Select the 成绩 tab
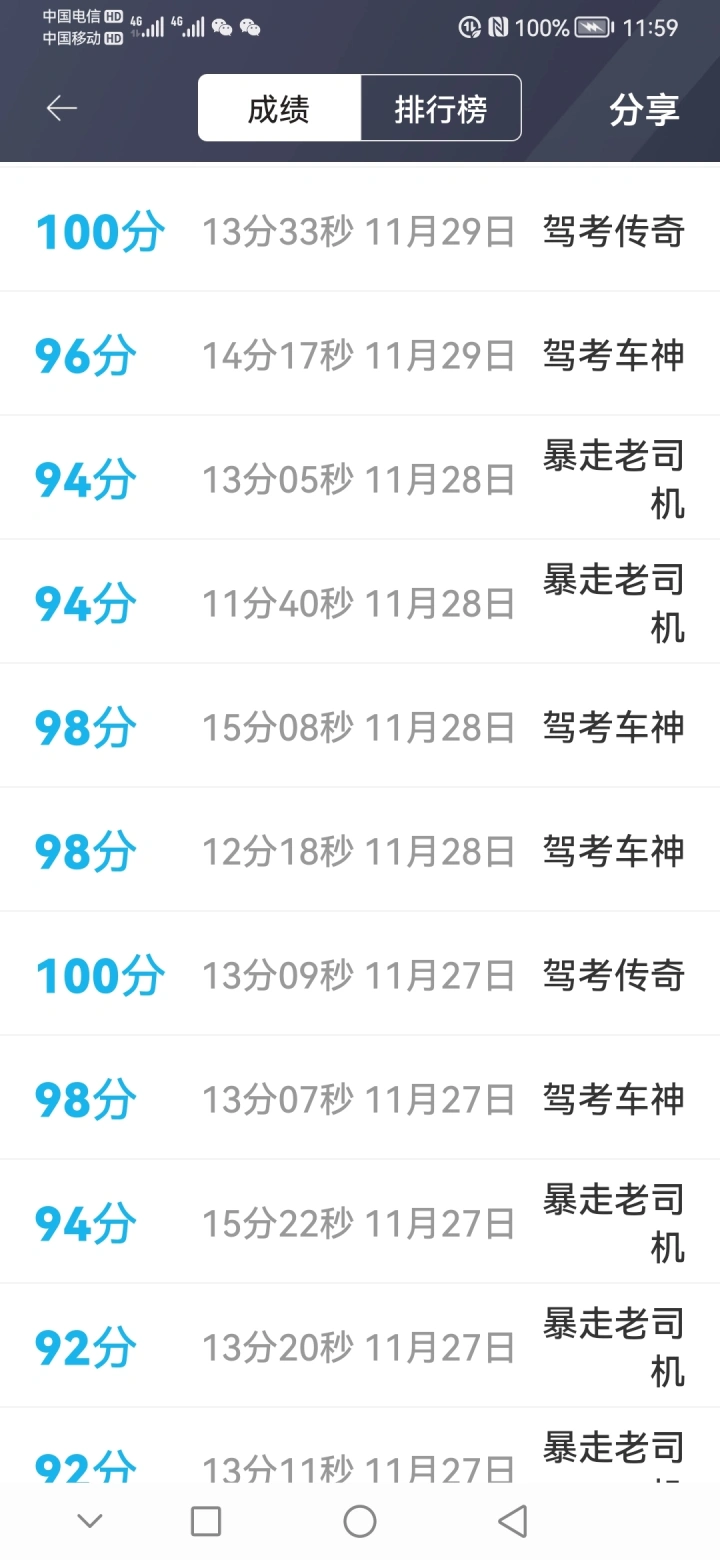Image resolution: width=720 pixels, height=1560 pixels. (279, 108)
